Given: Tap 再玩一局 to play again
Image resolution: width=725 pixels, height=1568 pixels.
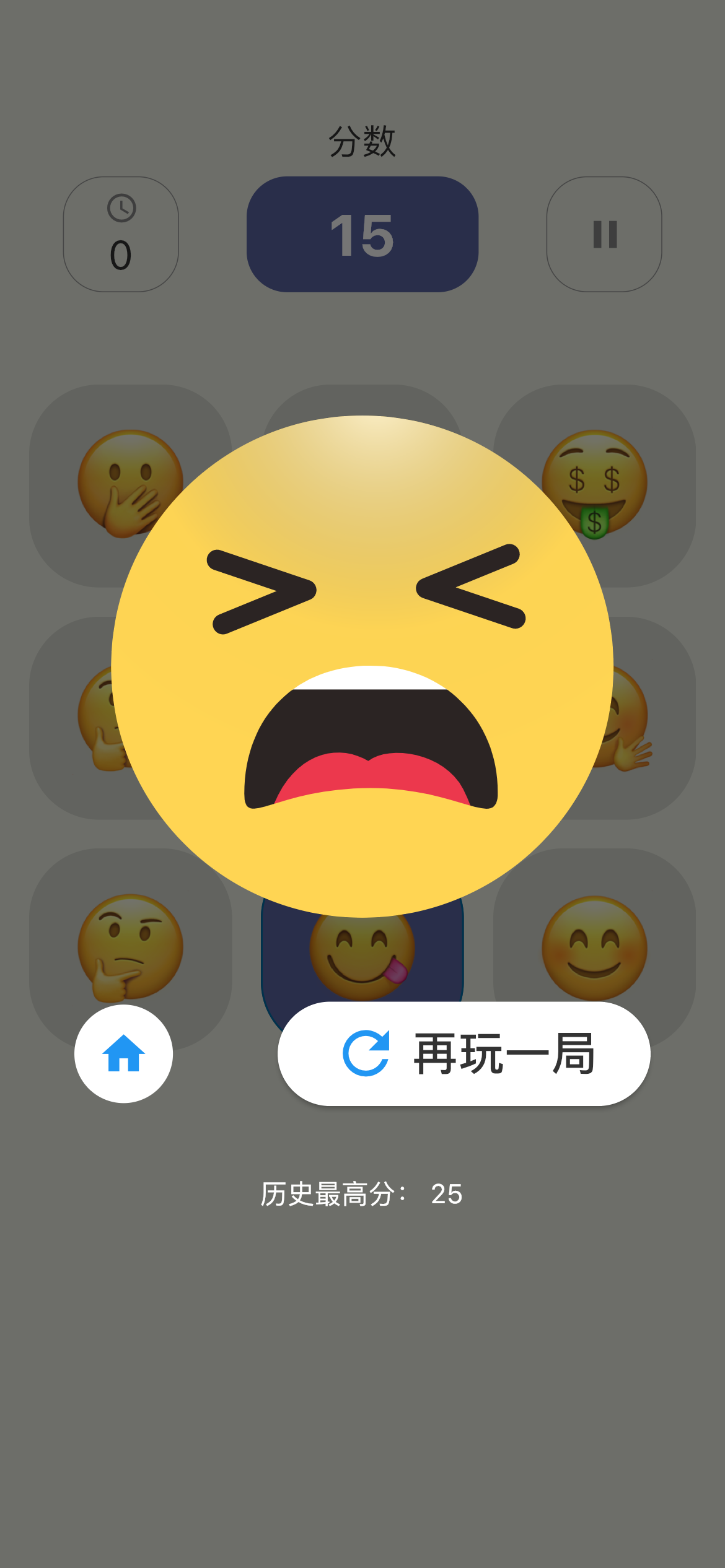Looking at the screenshot, I should 464,1053.
